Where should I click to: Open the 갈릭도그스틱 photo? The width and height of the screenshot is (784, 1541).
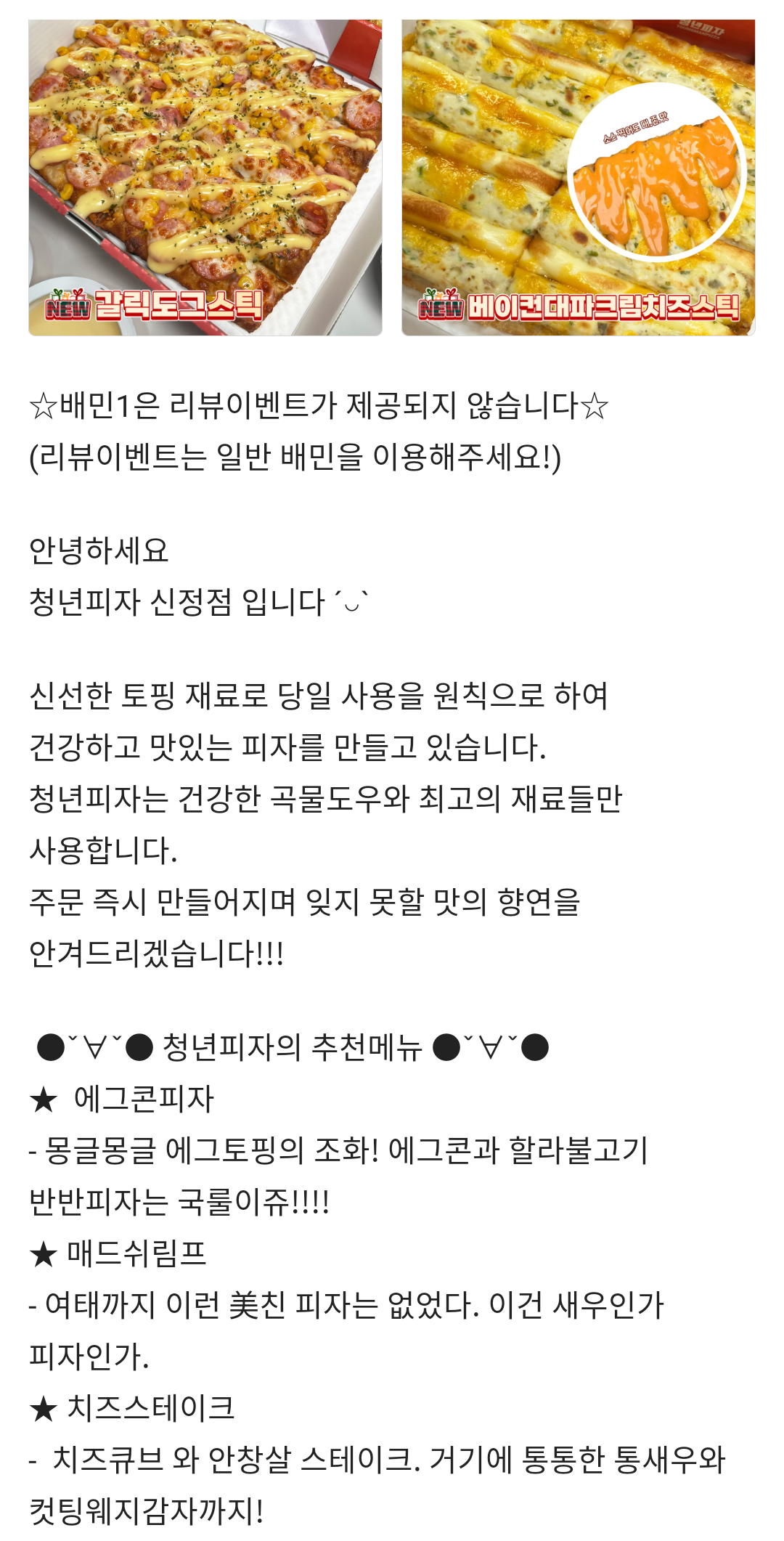pos(205,178)
